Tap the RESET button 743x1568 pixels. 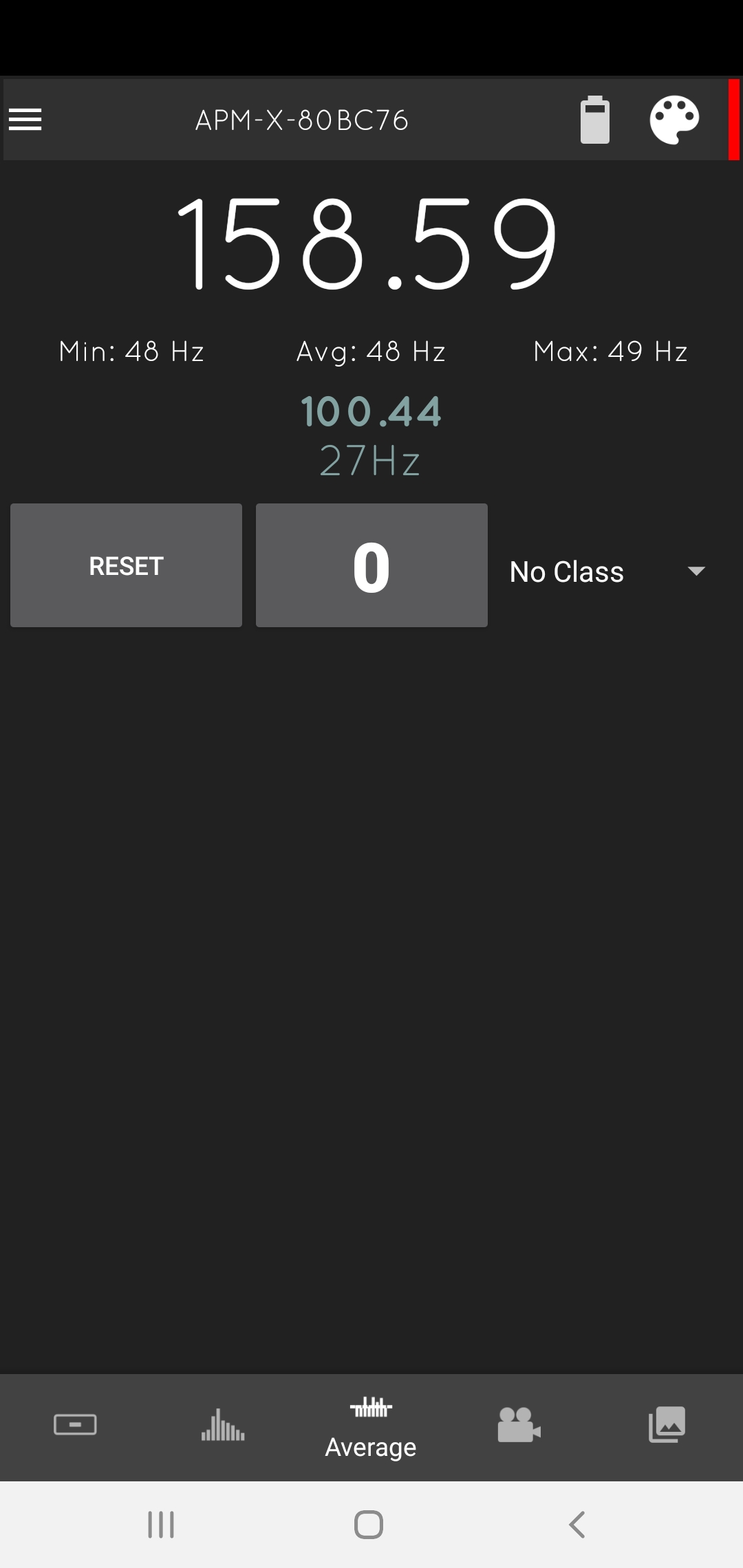(126, 565)
